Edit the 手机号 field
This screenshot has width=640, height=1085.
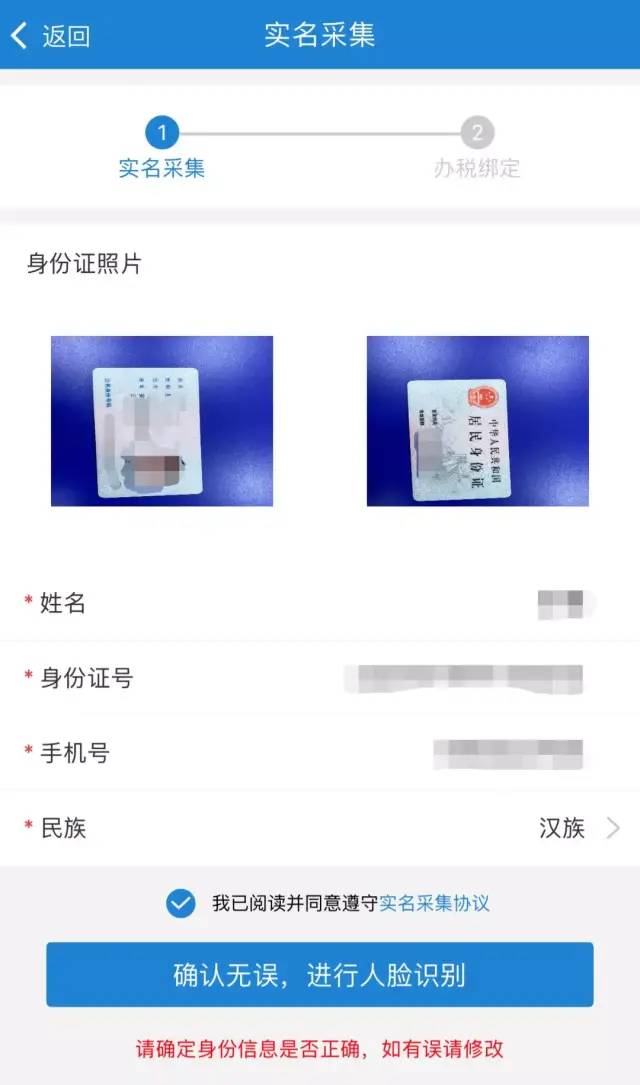coord(320,753)
